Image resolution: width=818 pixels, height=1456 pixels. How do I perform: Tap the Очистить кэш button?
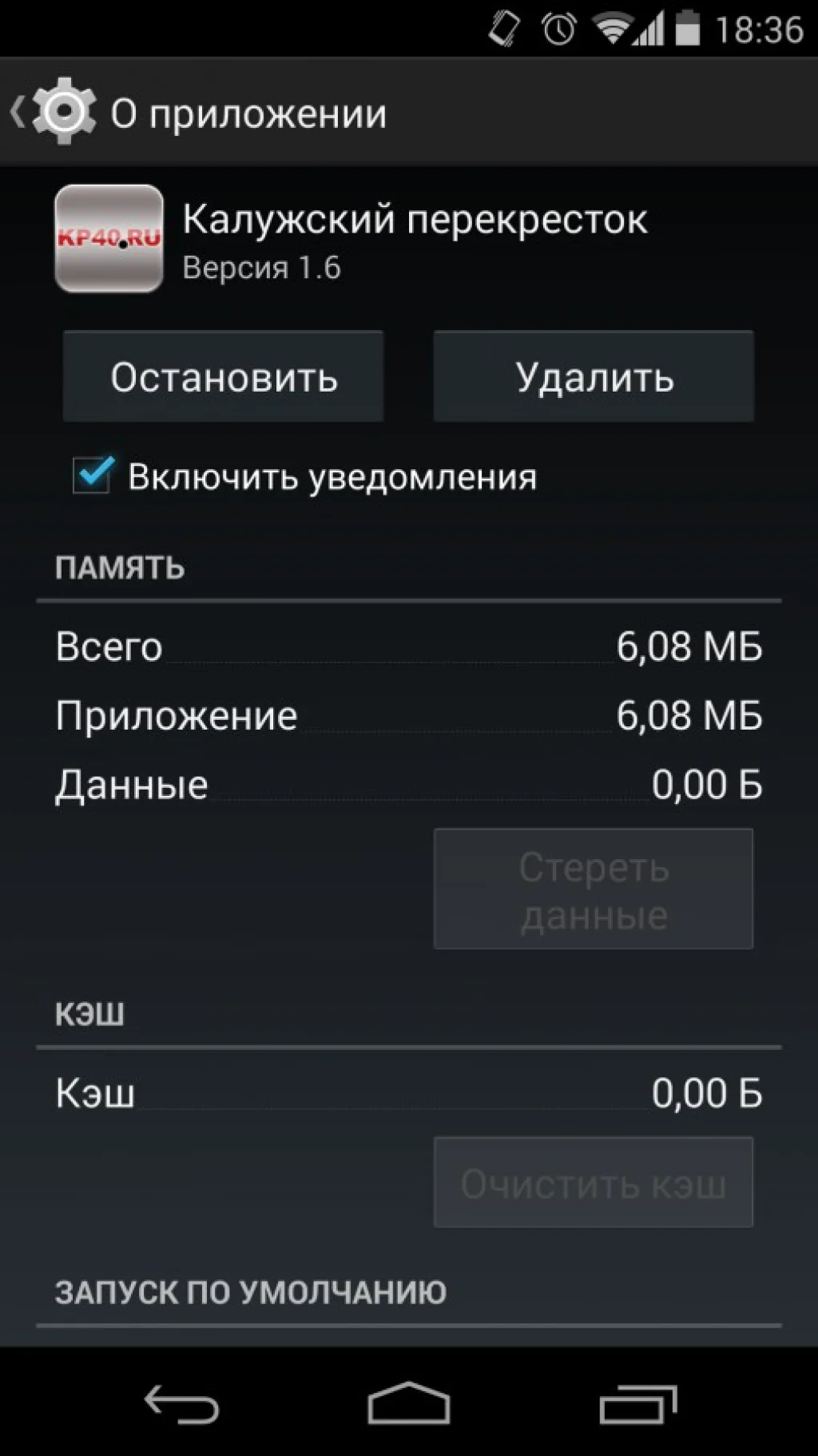pos(594,1183)
